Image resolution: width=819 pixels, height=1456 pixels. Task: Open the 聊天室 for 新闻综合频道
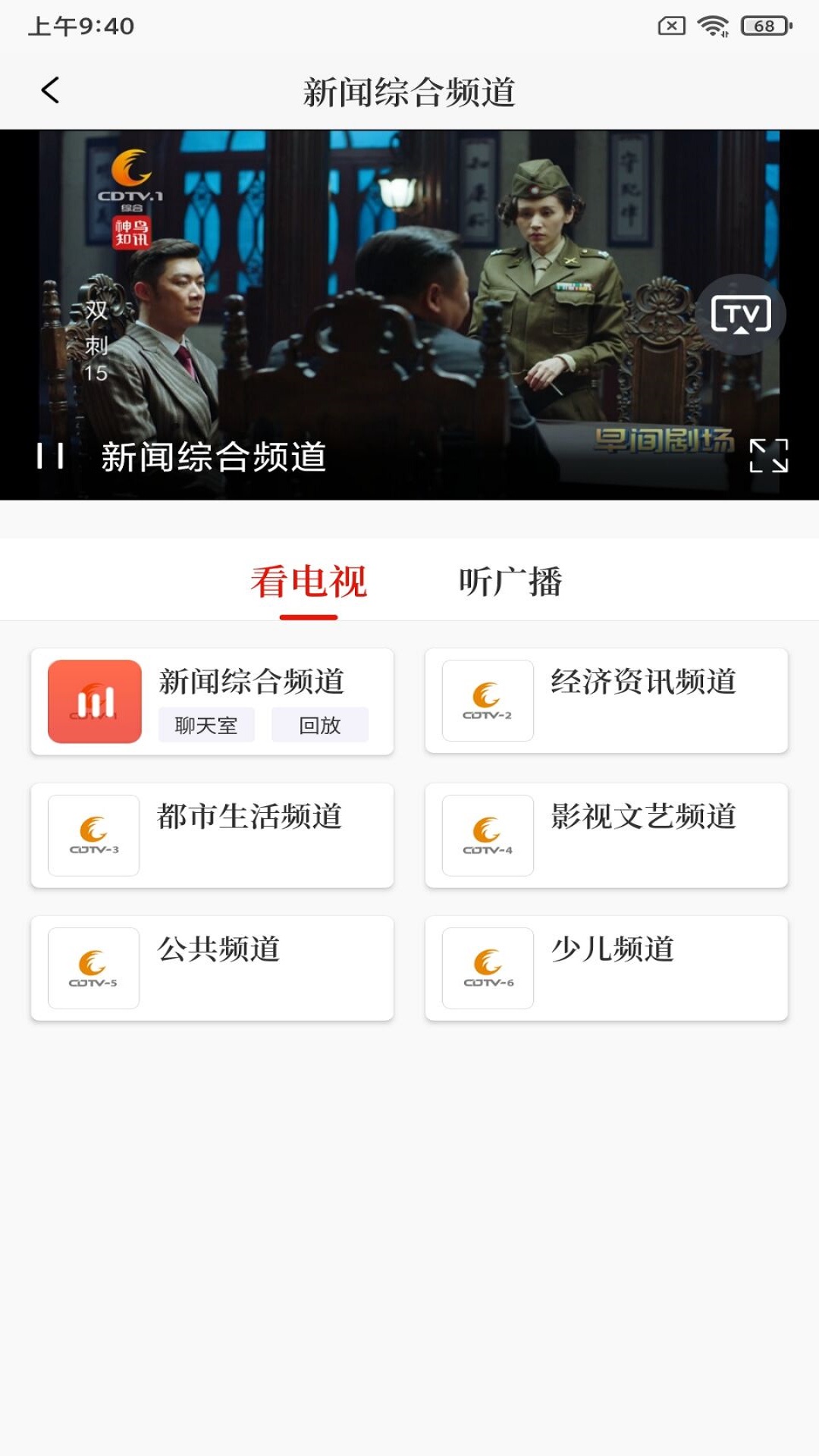(x=206, y=726)
